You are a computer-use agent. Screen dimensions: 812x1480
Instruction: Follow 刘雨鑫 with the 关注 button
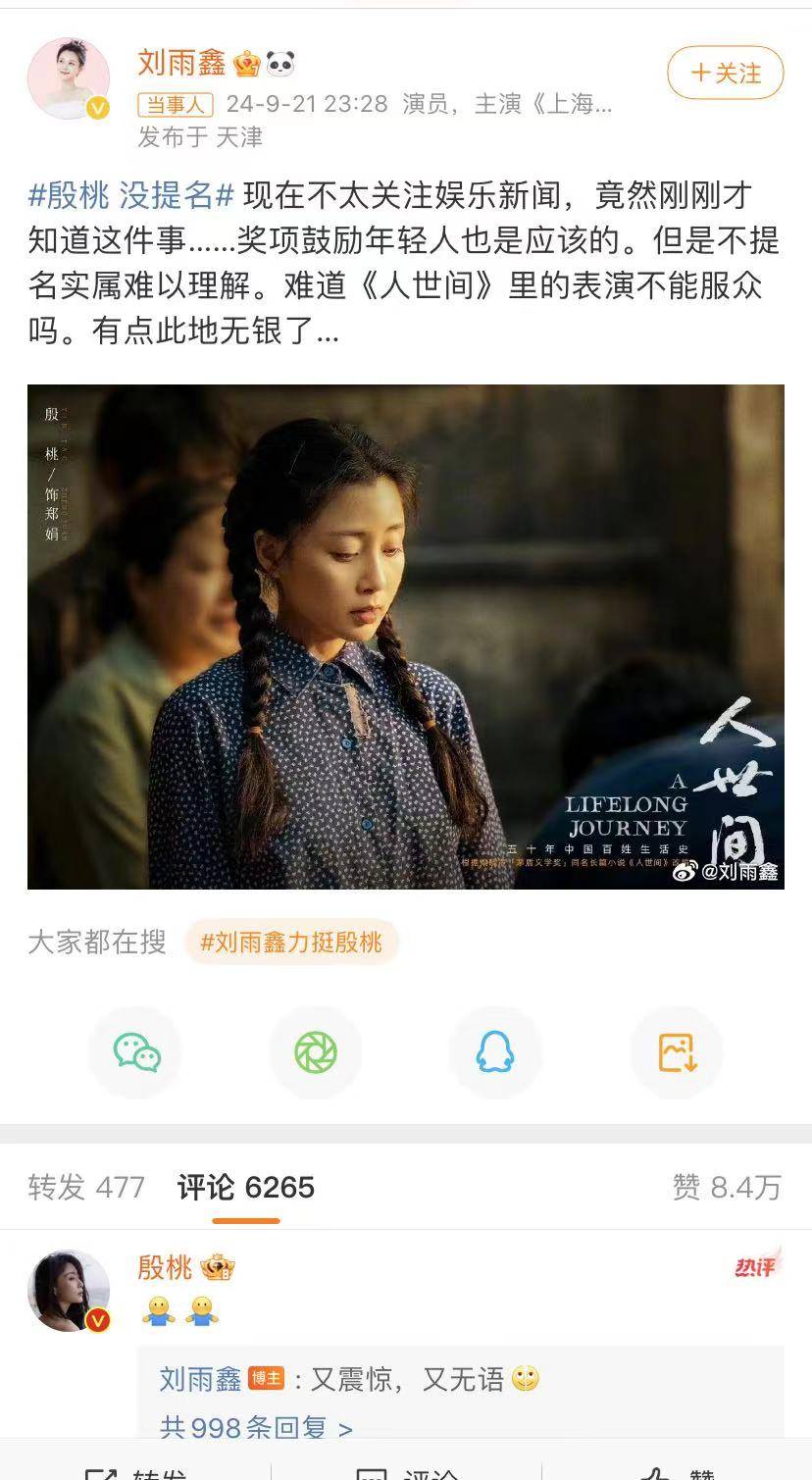tap(726, 74)
